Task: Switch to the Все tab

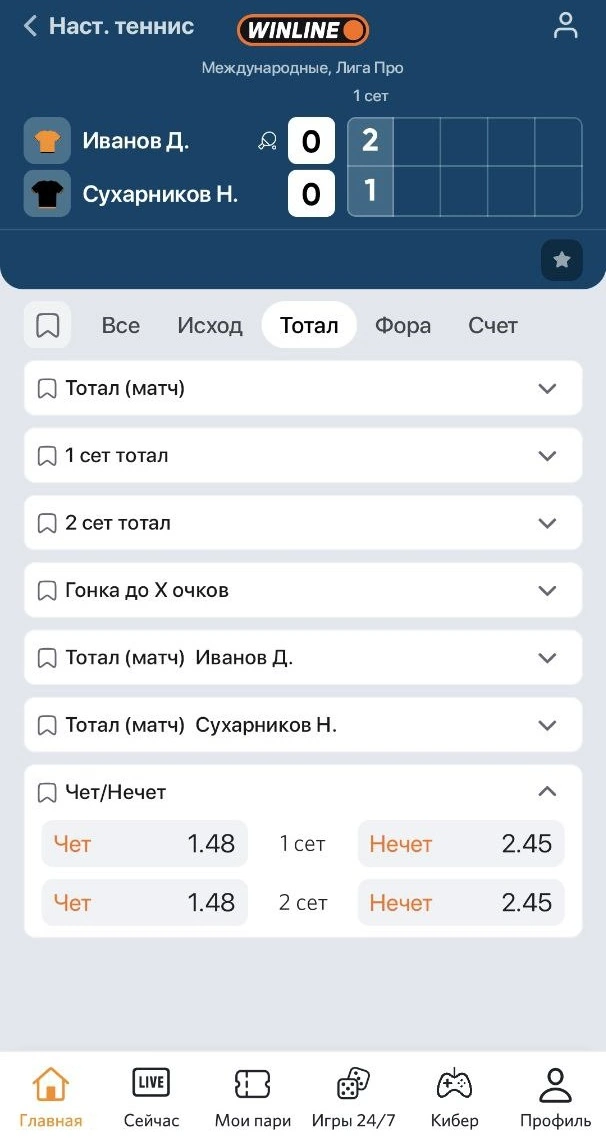Action: pos(121,325)
